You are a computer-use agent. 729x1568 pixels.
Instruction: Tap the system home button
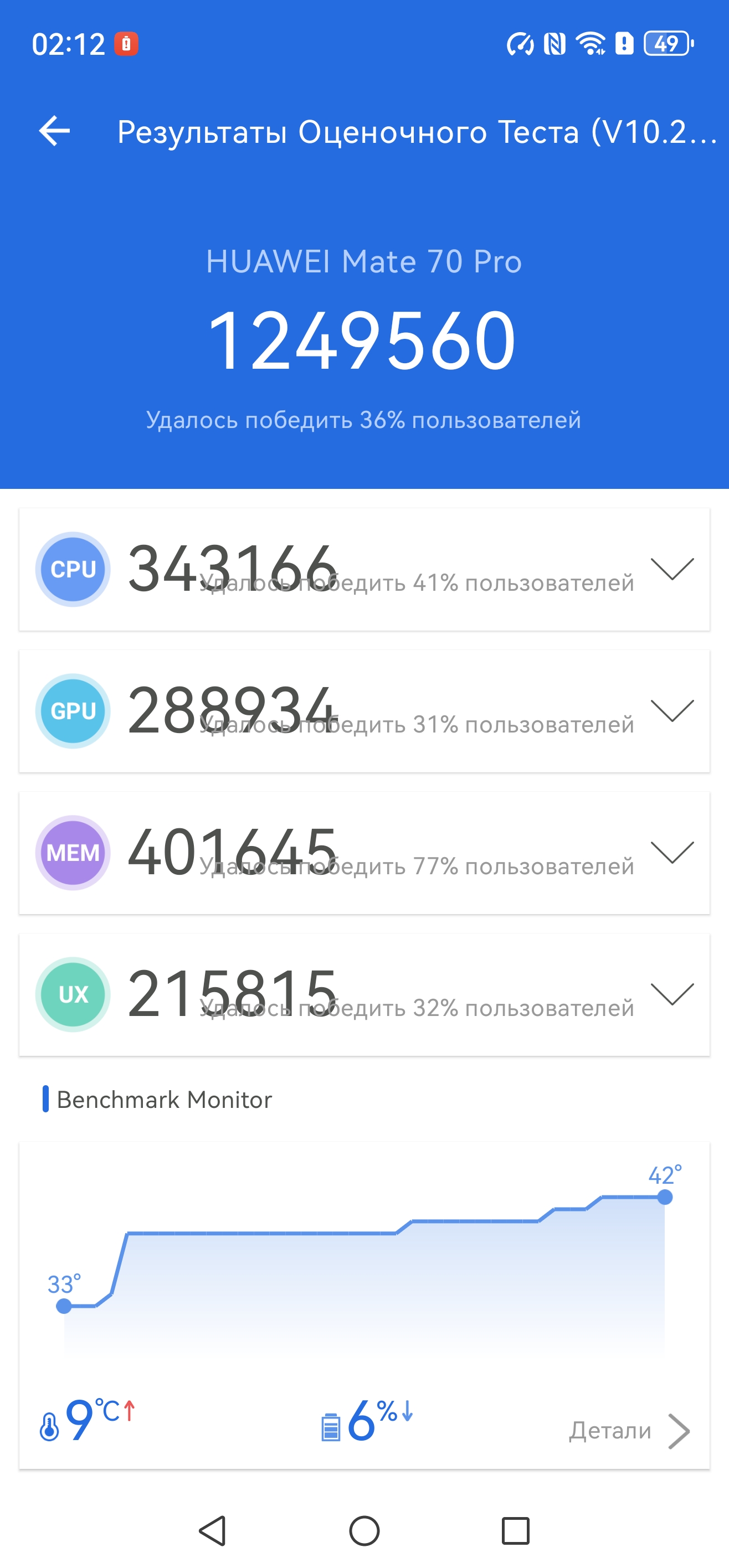pos(364,1531)
